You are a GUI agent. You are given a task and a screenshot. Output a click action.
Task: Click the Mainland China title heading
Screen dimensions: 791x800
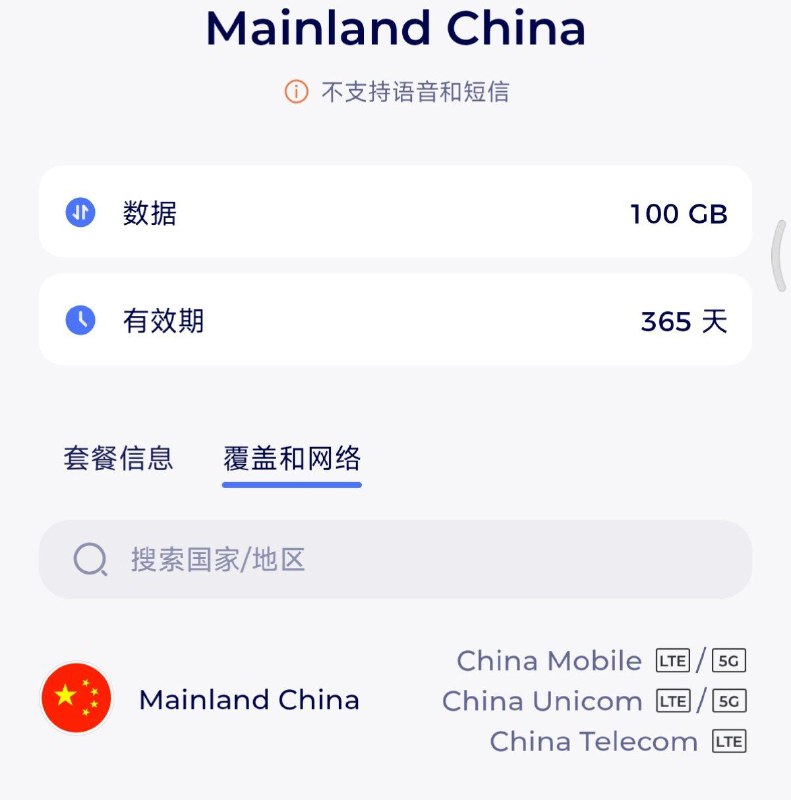(x=395, y=29)
